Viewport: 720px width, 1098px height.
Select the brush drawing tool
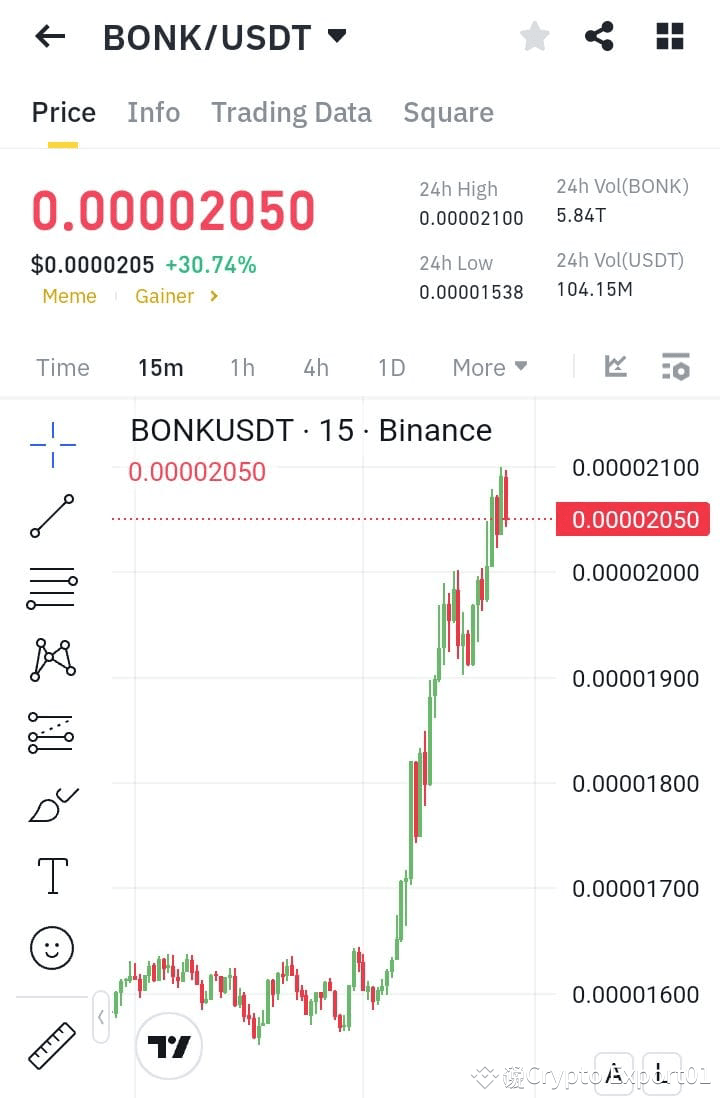pyautogui.click(x=50, y=805)
